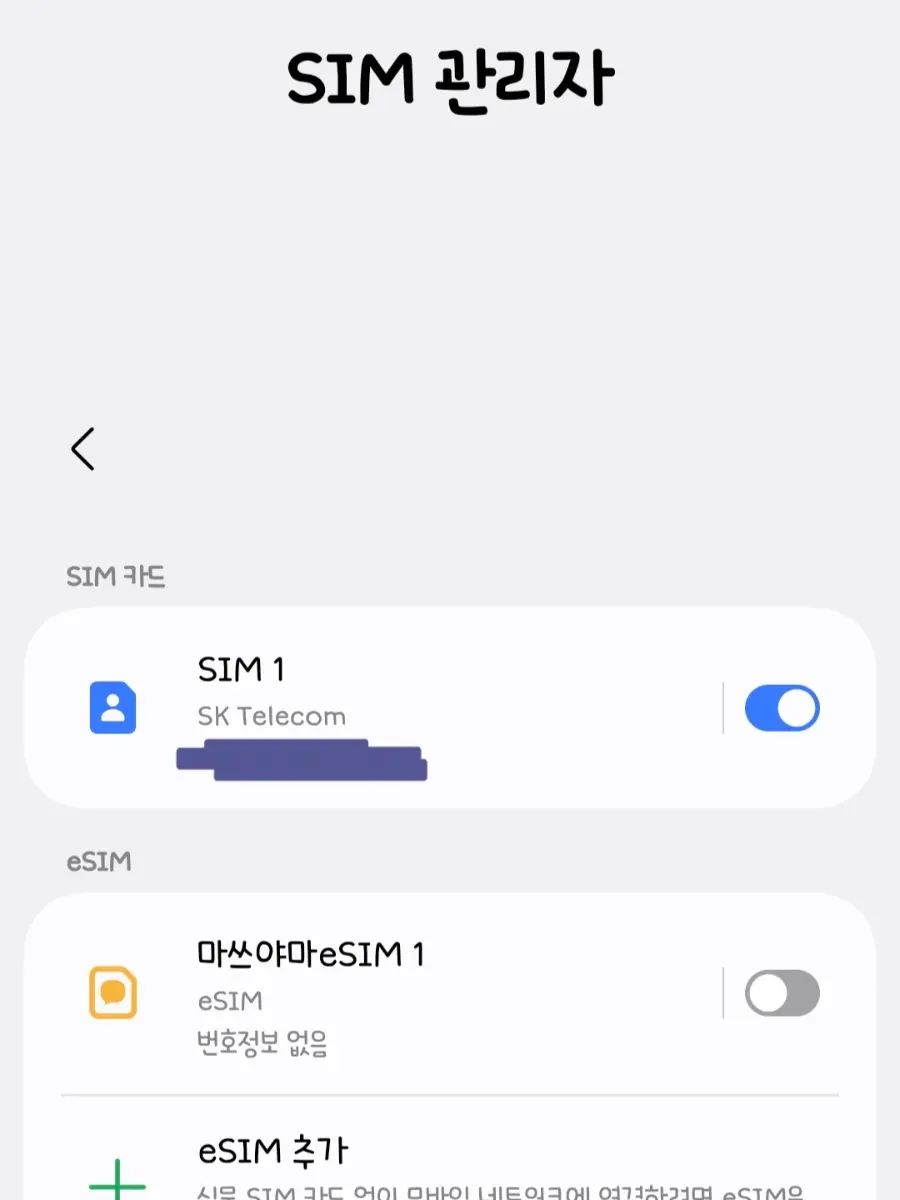The image size is (900, 1200).
Task: Turn off the SIM 1 switch
Action: tap(782, 709)
